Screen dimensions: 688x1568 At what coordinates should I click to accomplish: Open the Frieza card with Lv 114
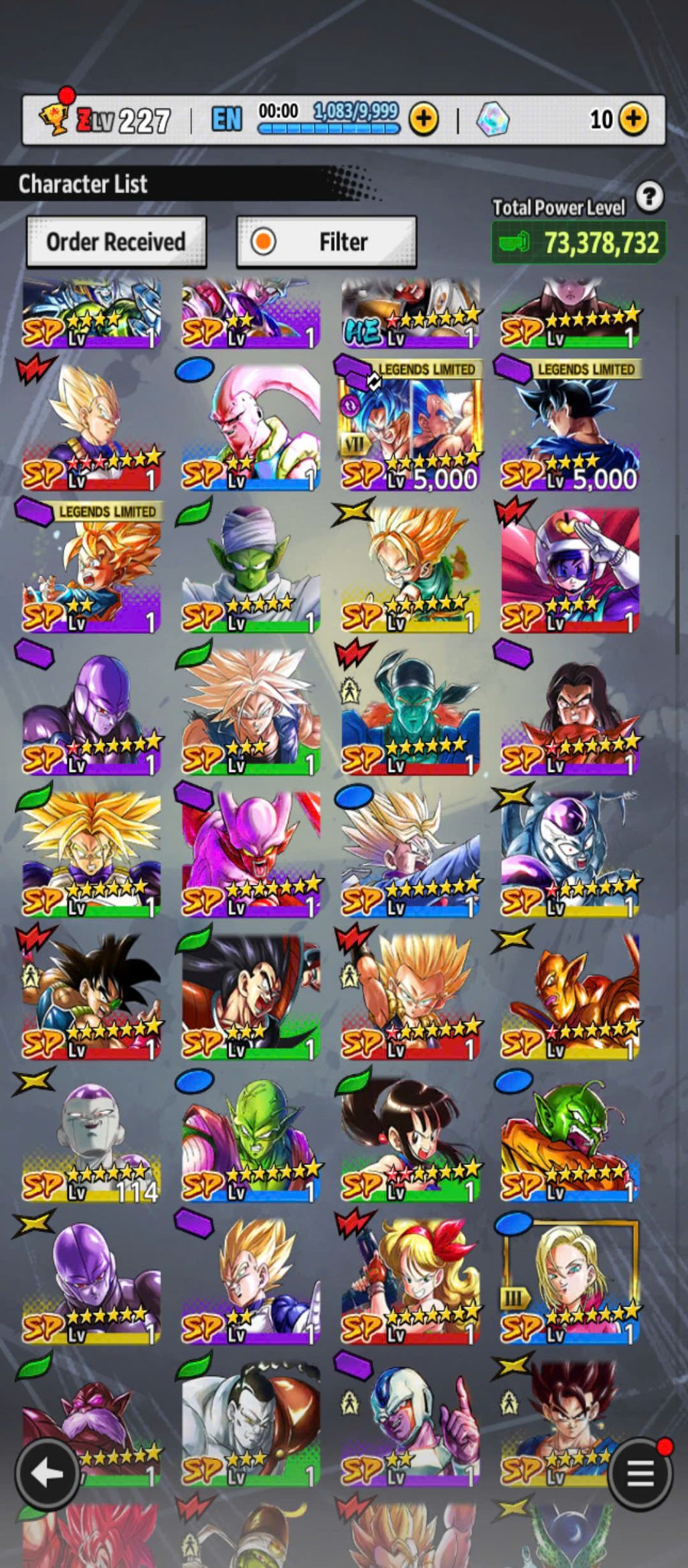coord(91,1138)
